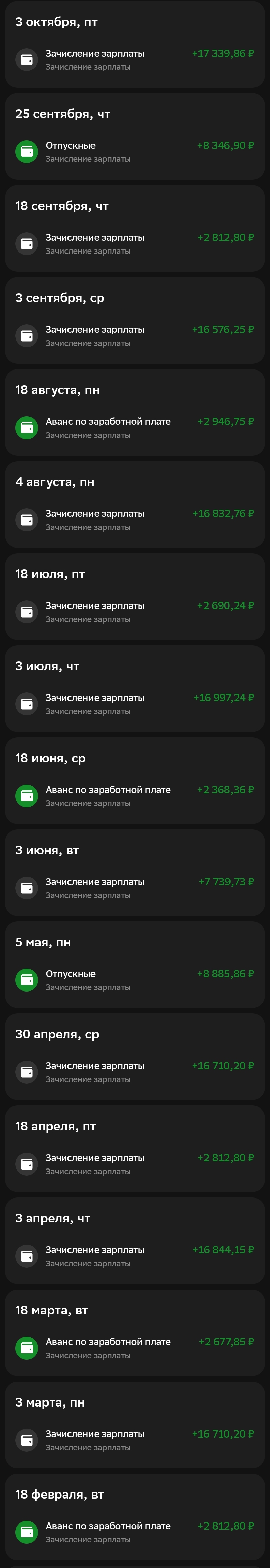Viewport: 270px width, 1568px height.
Task: View the 4 августа deposit of 16 832,76 ₽
Action: pos(135,520)
